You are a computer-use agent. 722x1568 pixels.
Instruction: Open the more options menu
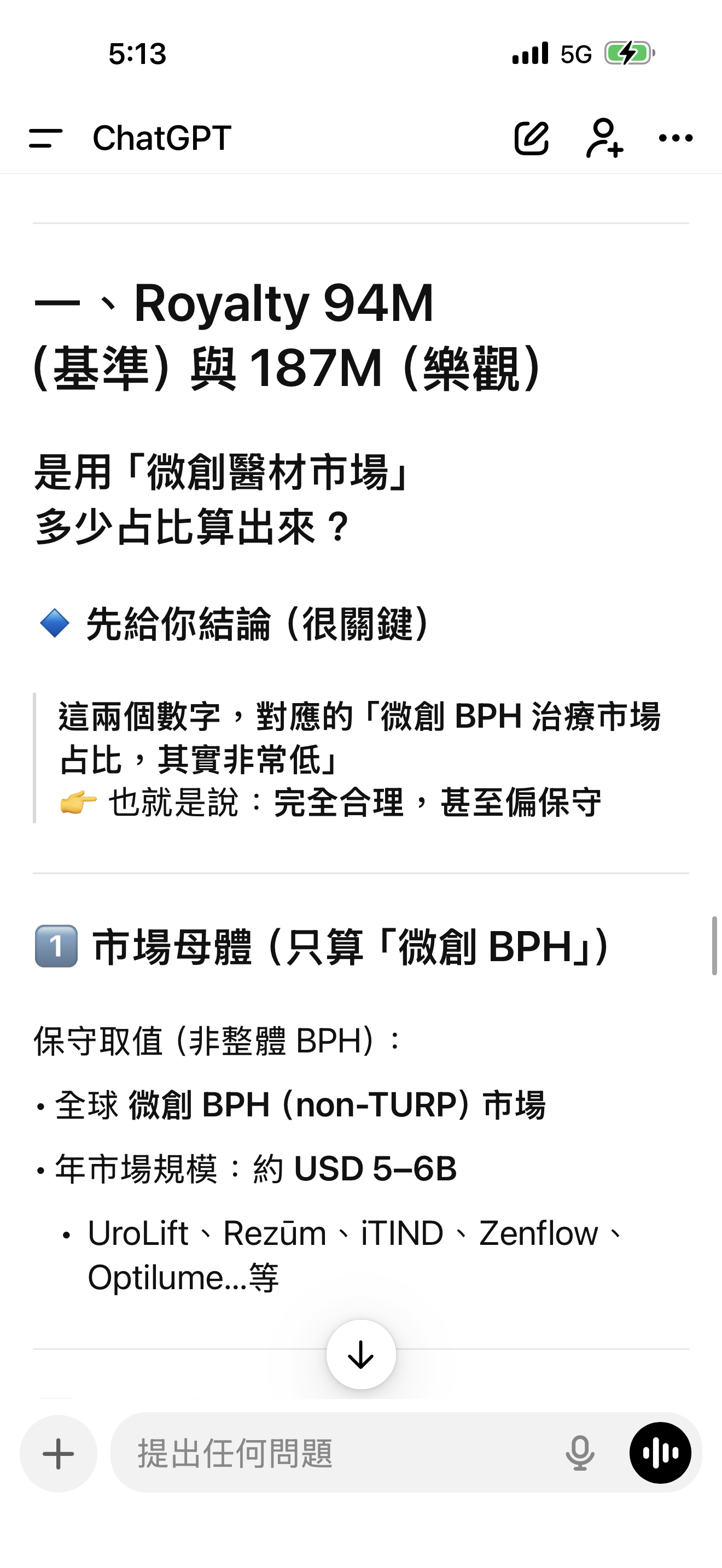[x=676, y=138]
